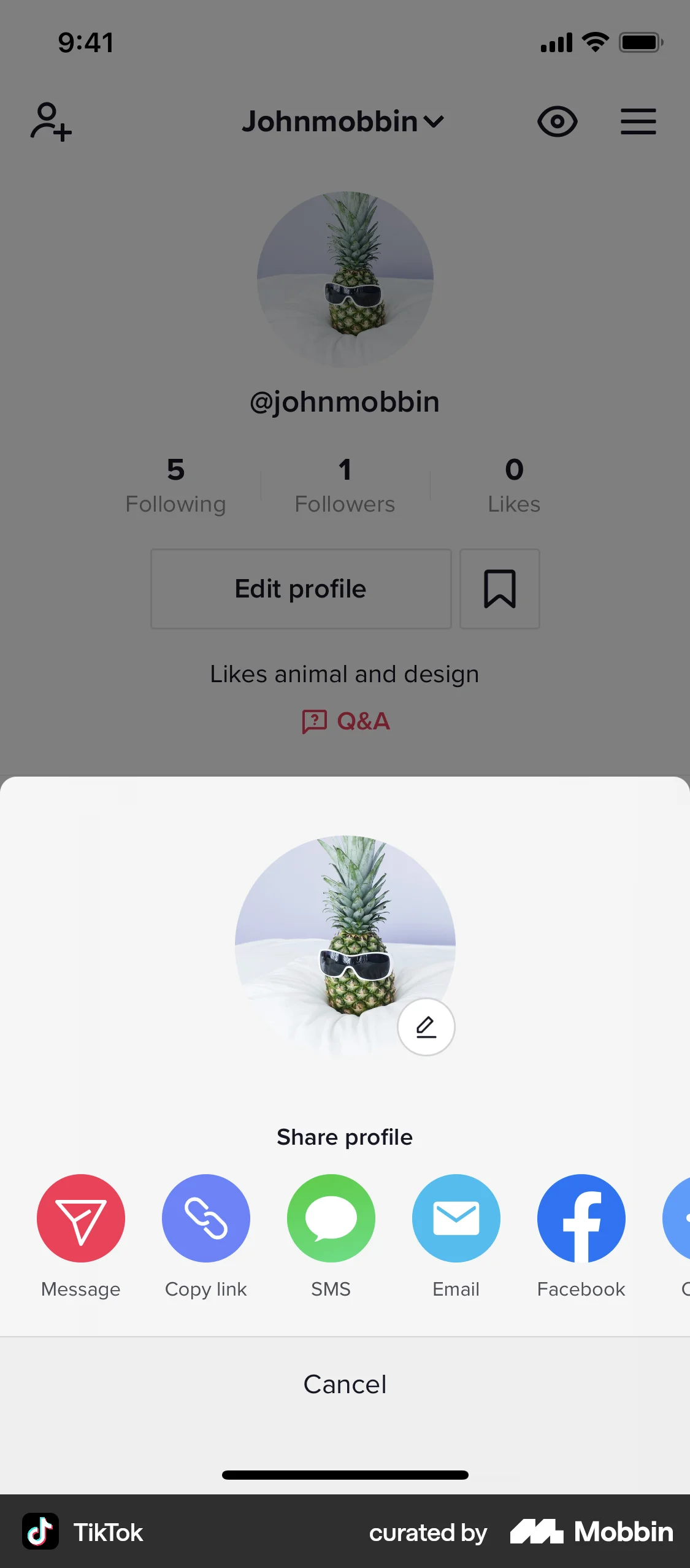Tap the bookmark icon beside Edit profile

[x=499, y=588]
